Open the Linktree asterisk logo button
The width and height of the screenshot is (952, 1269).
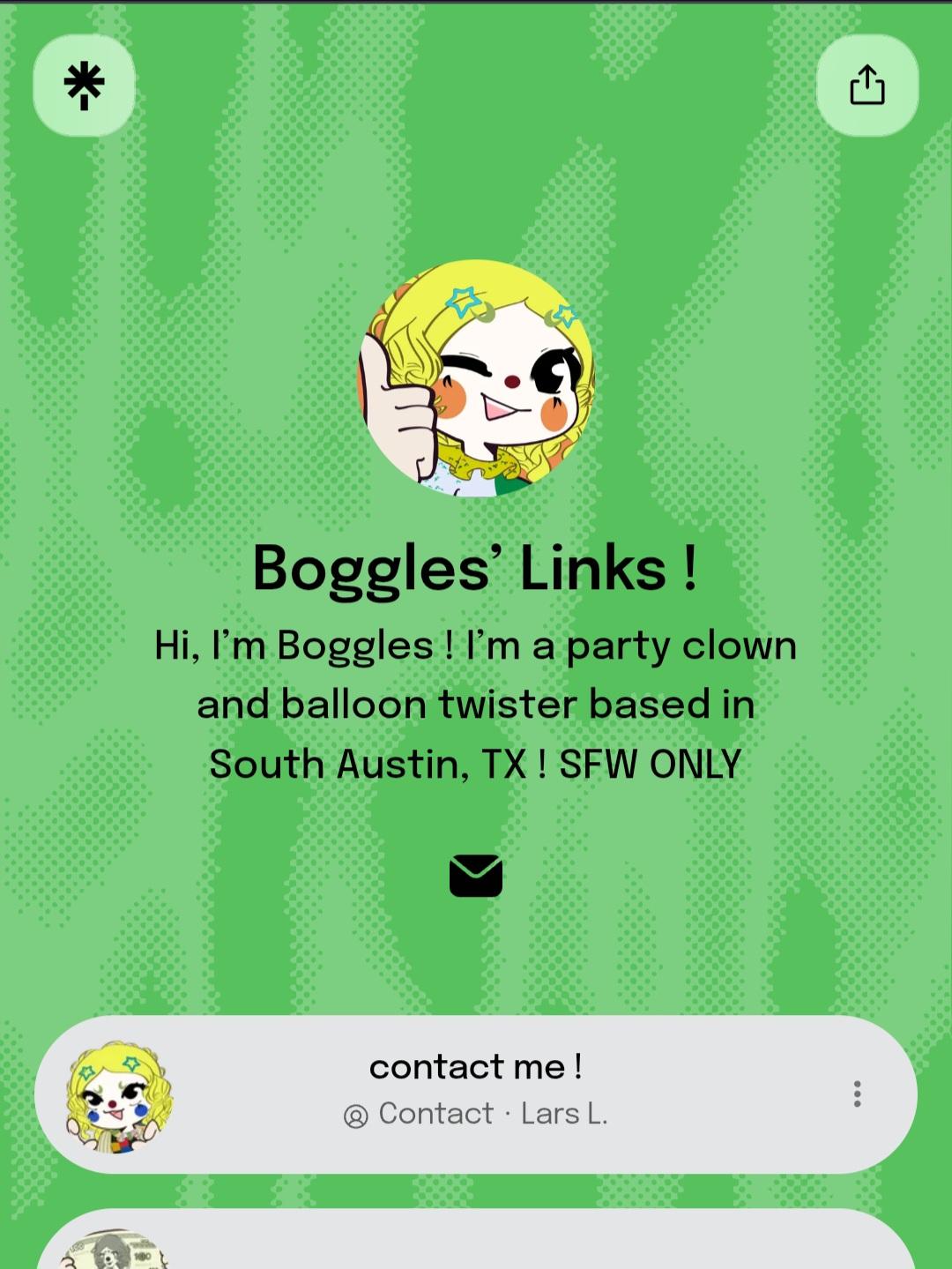(84, 86)
